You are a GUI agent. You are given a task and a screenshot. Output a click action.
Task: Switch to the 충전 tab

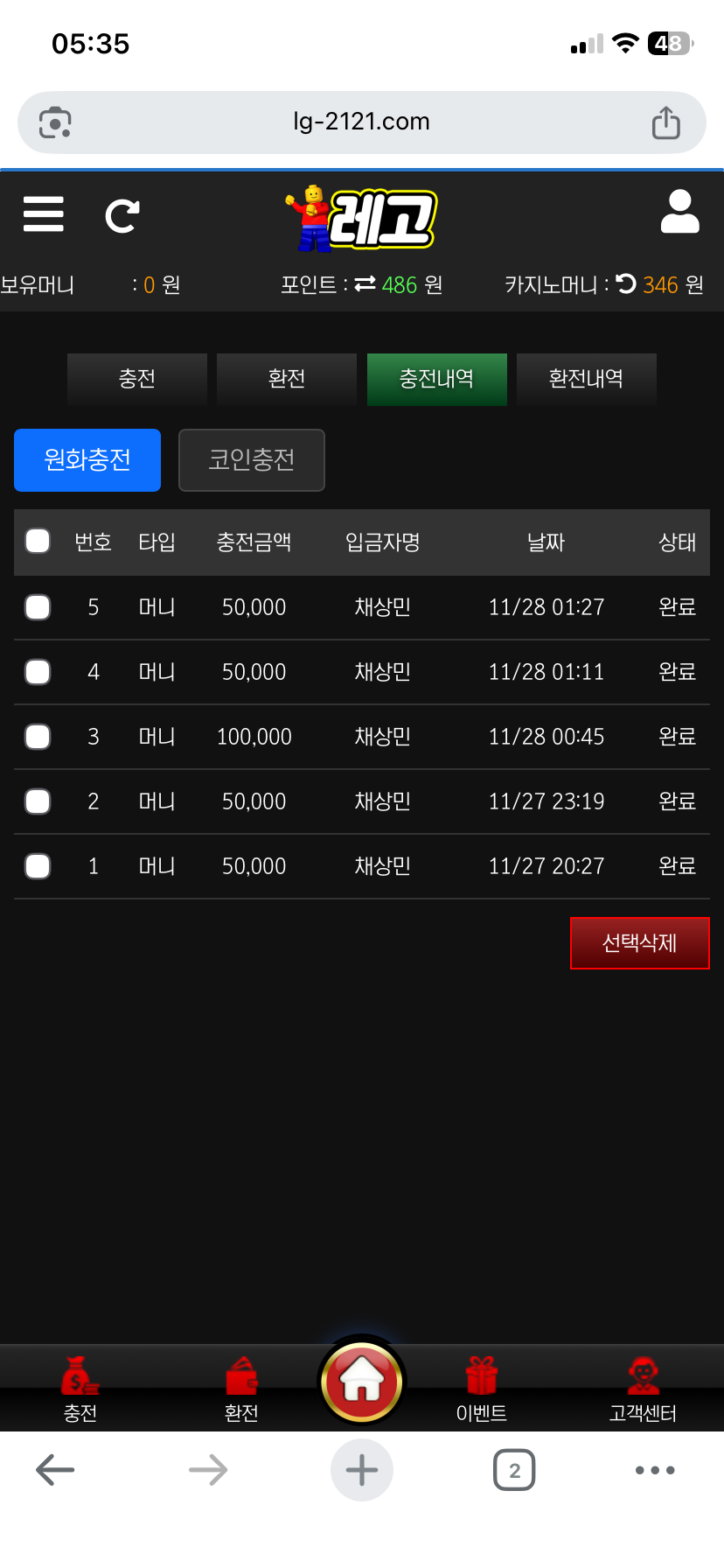pyautogui.click(x=137, y=379)
